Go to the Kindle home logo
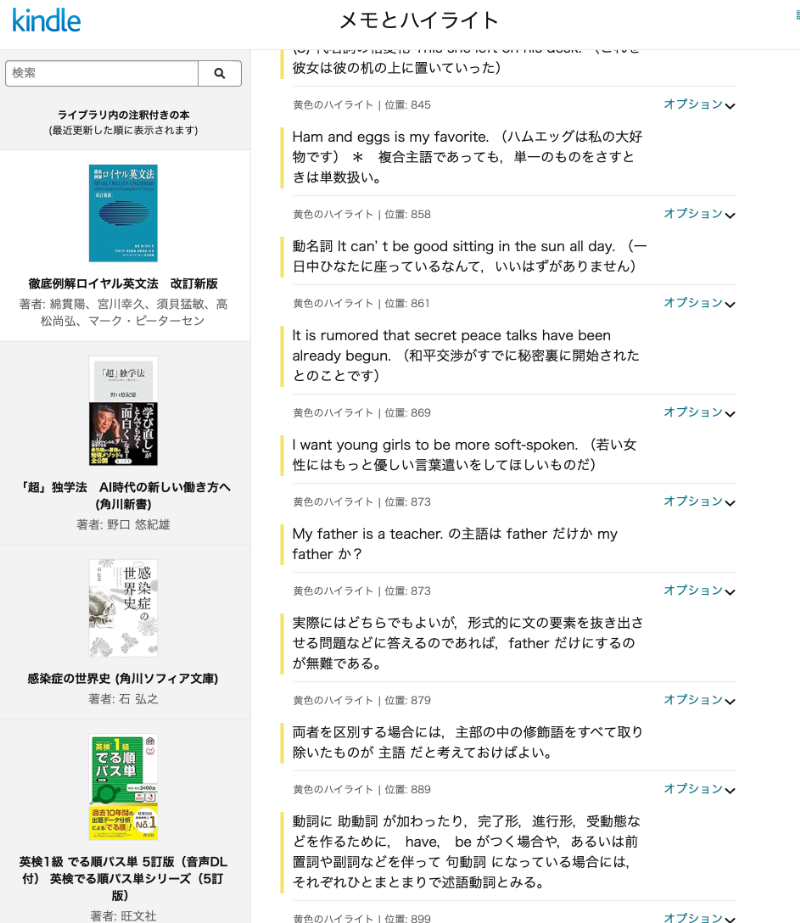Image resolution: width=800 pixels, height=923 pixels. tap(47, 20)
